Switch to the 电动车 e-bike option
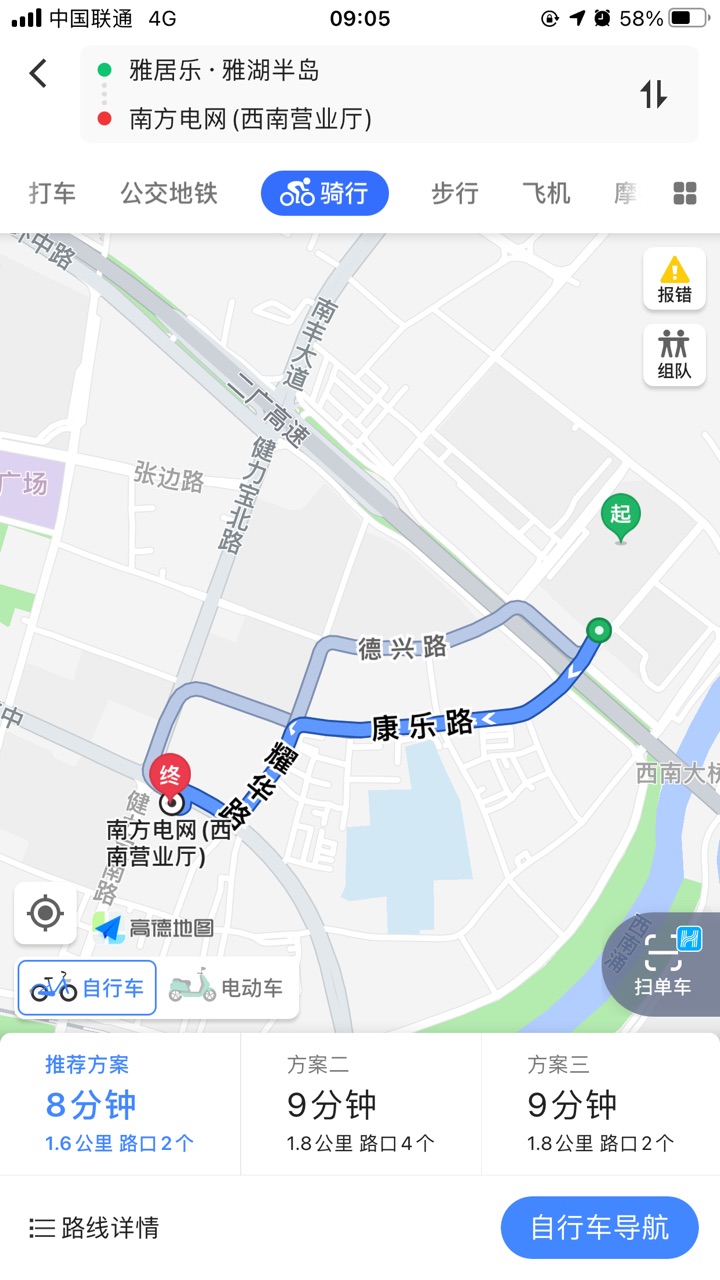This screenshot has height=1280, width=720. coord(226,988)
